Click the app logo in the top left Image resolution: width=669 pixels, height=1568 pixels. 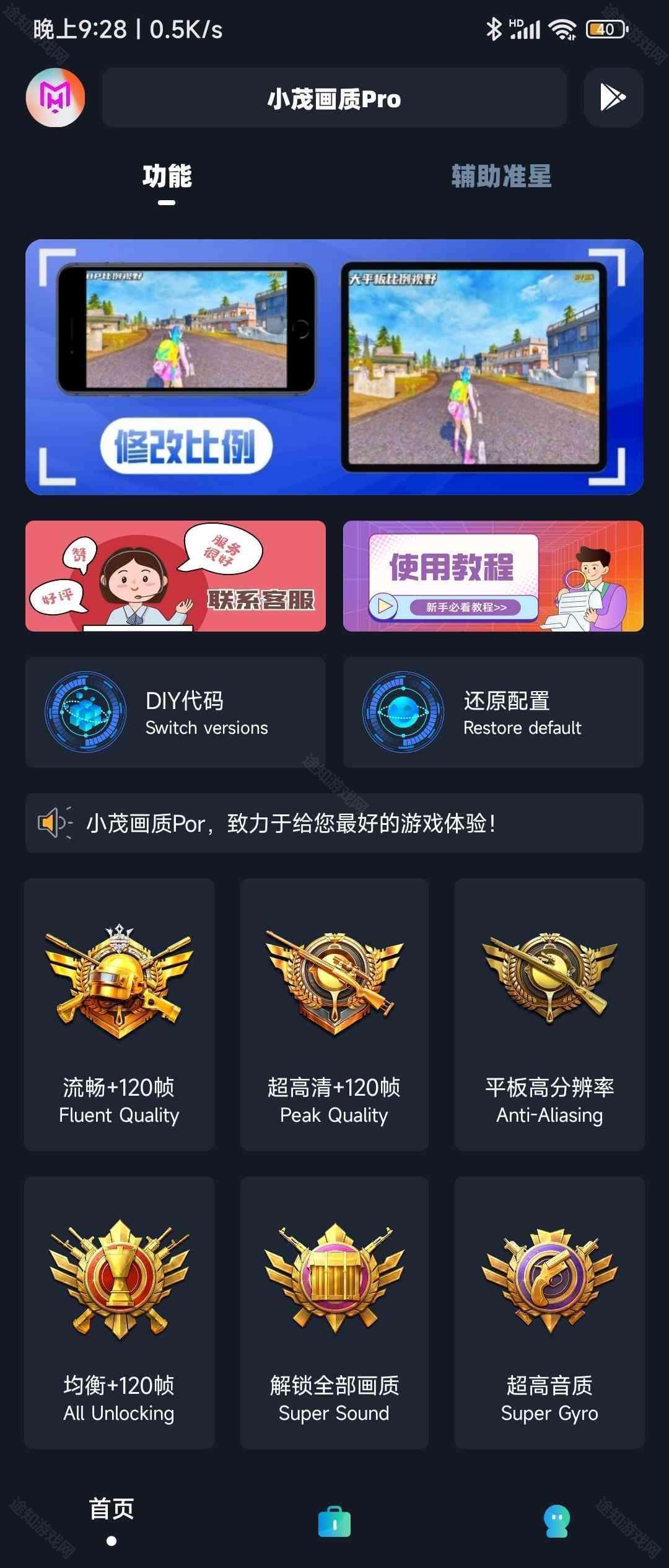[x=55, y=98]
